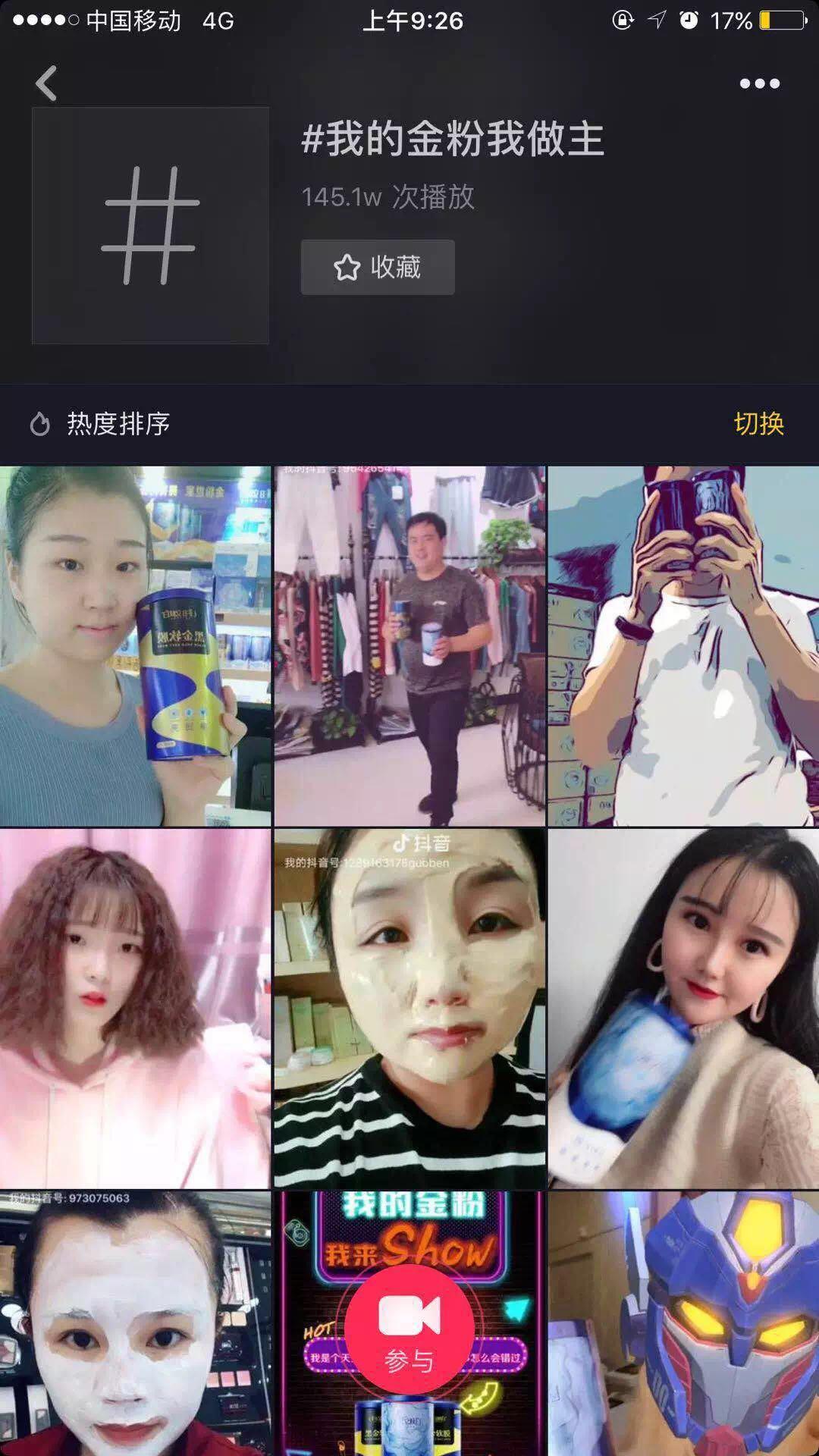Open the three-dot overflow menu
The width and height of the screenshot is (819, 1456).
pos(759,83)
